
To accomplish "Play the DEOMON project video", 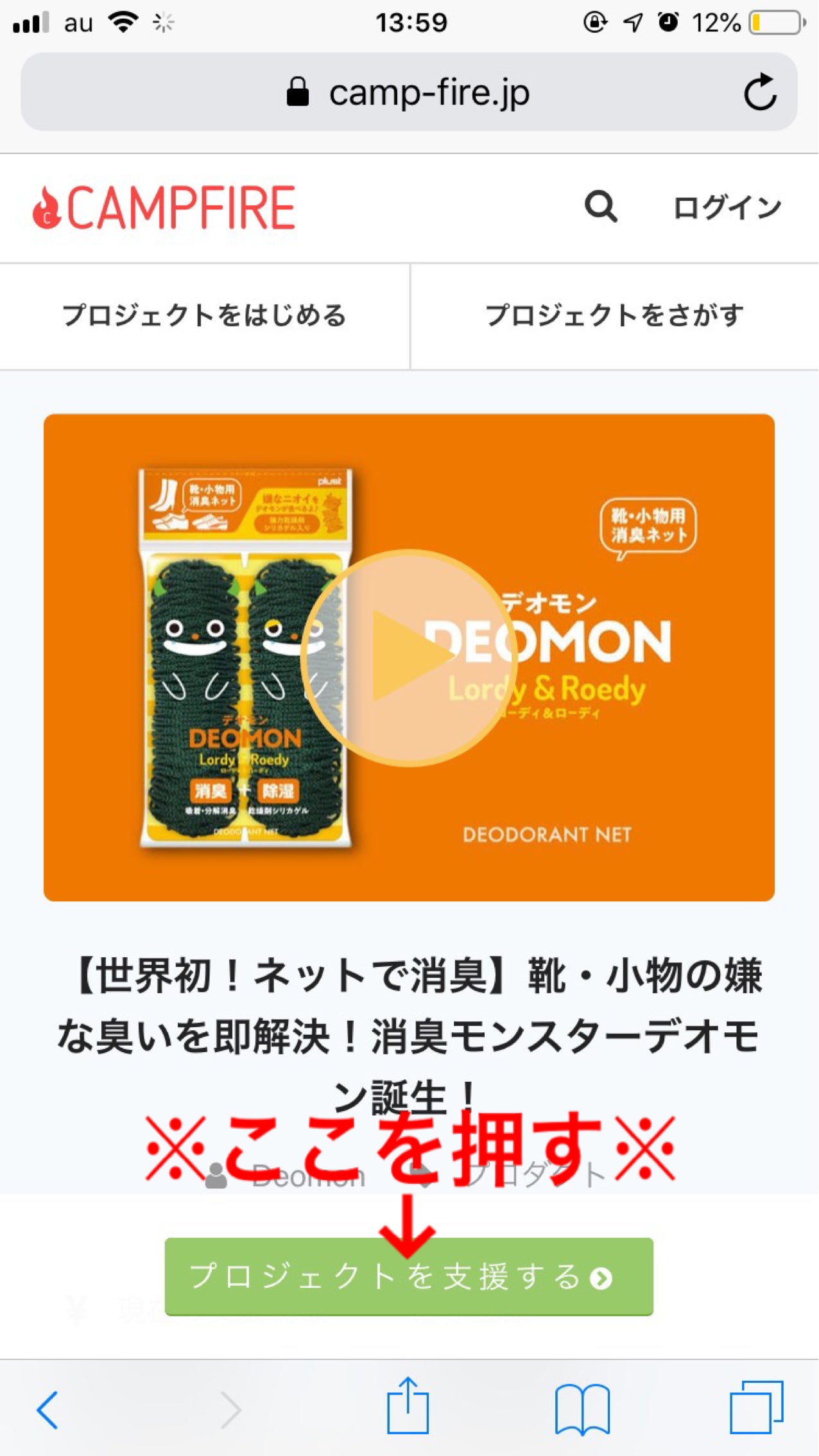I will pos(409,657).
